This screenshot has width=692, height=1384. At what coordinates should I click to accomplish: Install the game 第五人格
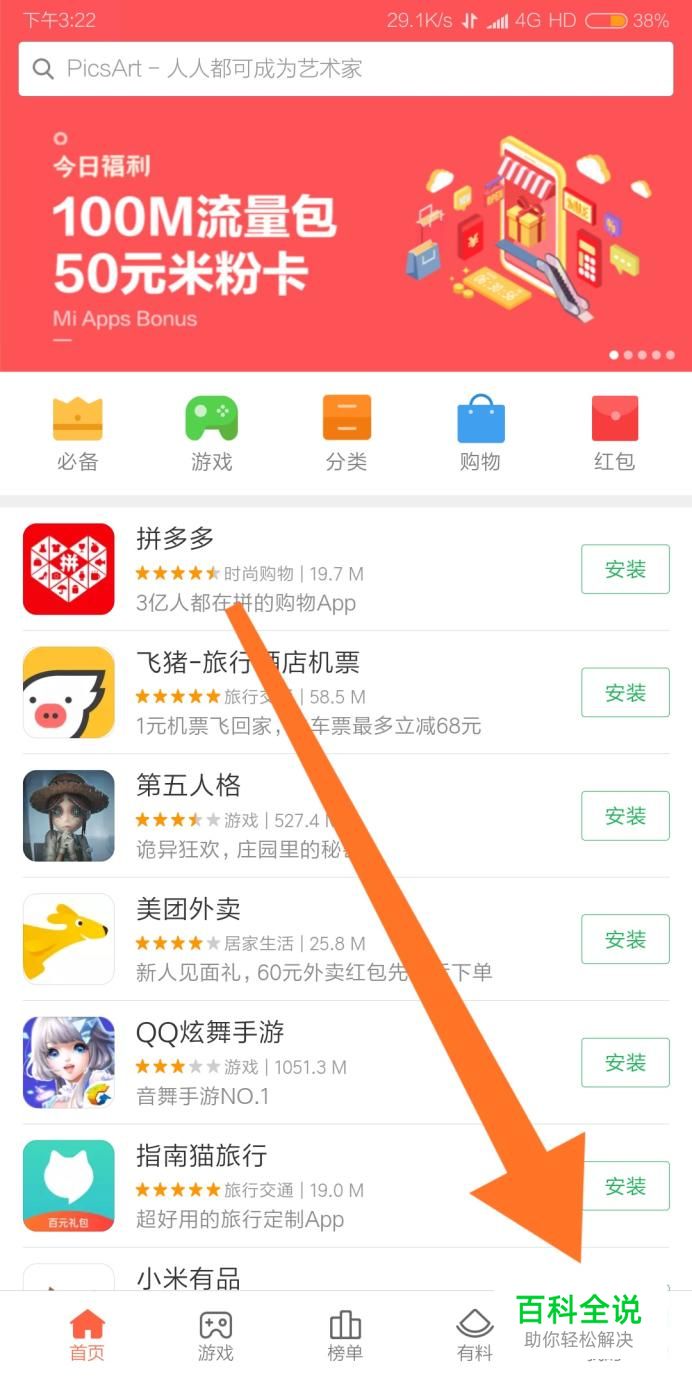coord(625,816)
